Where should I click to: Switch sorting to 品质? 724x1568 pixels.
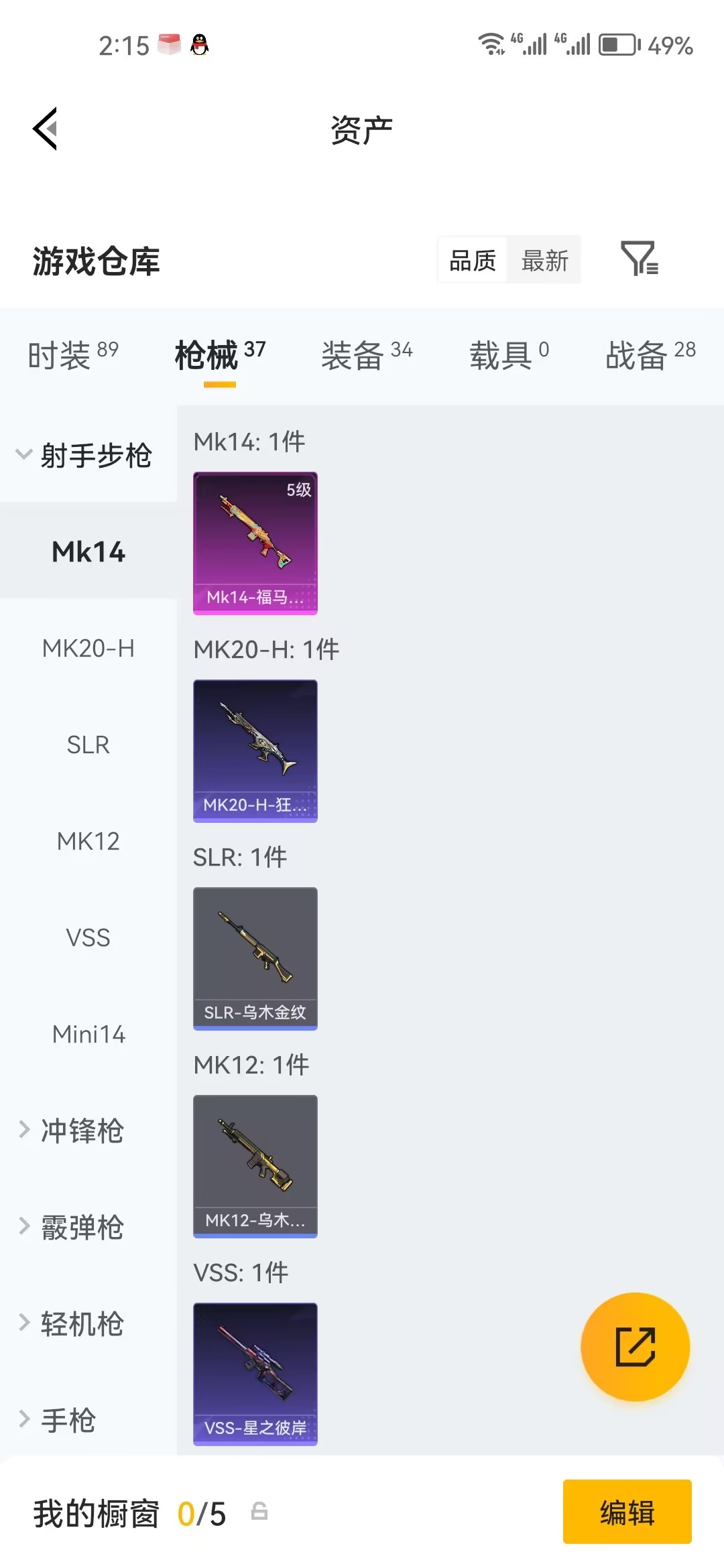(471, 260)
